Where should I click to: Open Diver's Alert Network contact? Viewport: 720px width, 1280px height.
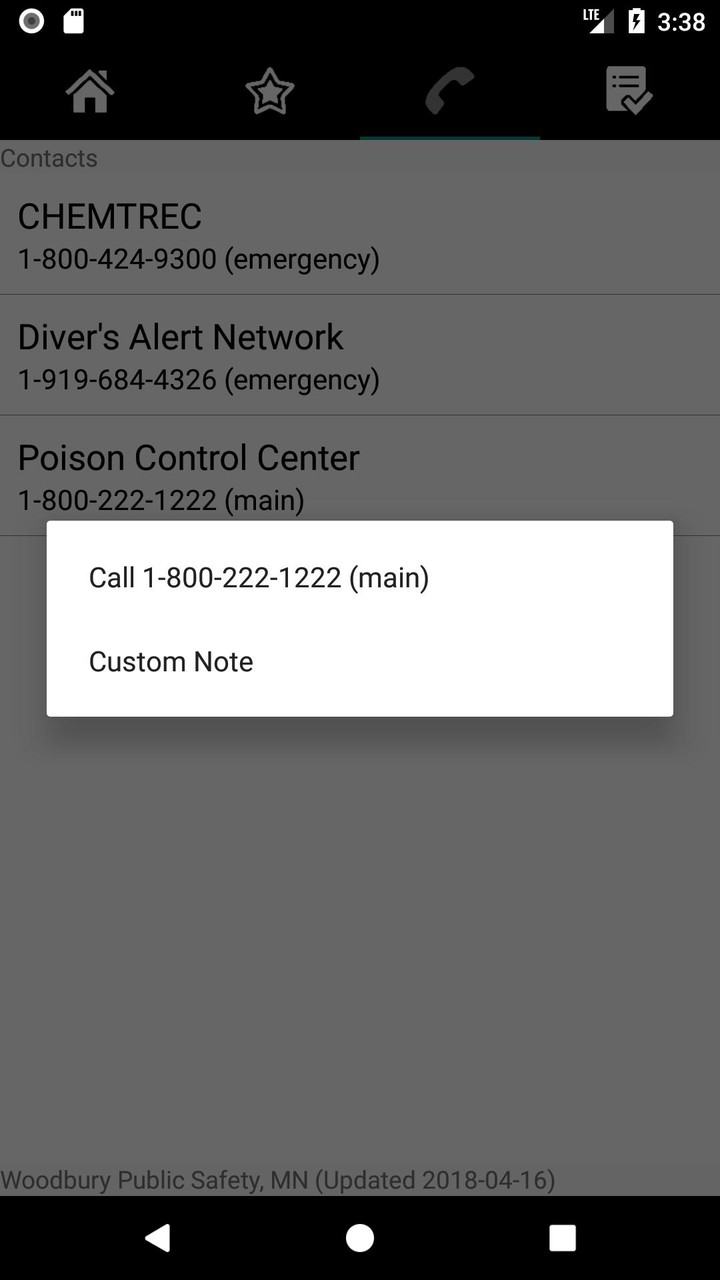click(359, 356)
